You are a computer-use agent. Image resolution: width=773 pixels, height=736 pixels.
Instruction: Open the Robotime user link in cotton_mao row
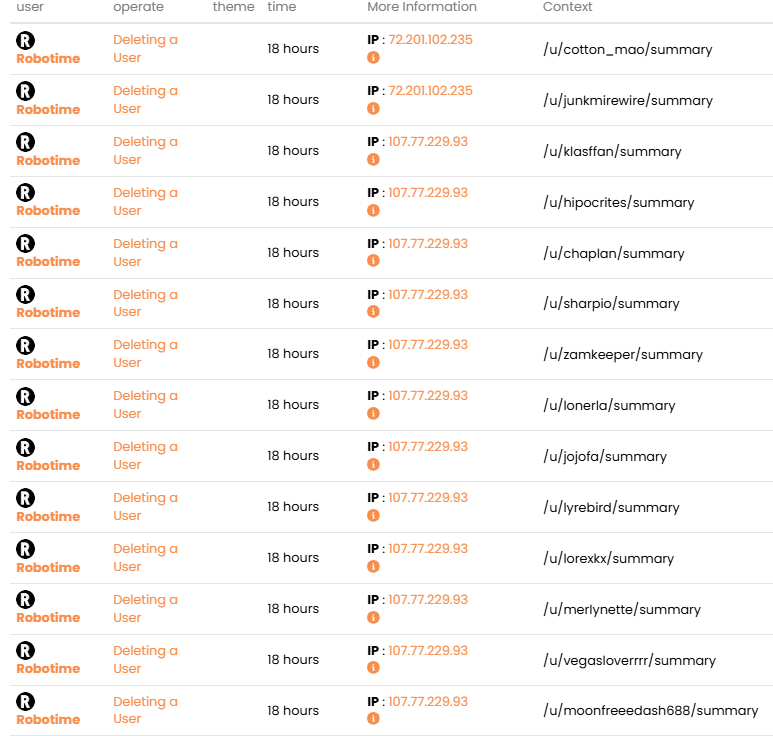[47, 58]
